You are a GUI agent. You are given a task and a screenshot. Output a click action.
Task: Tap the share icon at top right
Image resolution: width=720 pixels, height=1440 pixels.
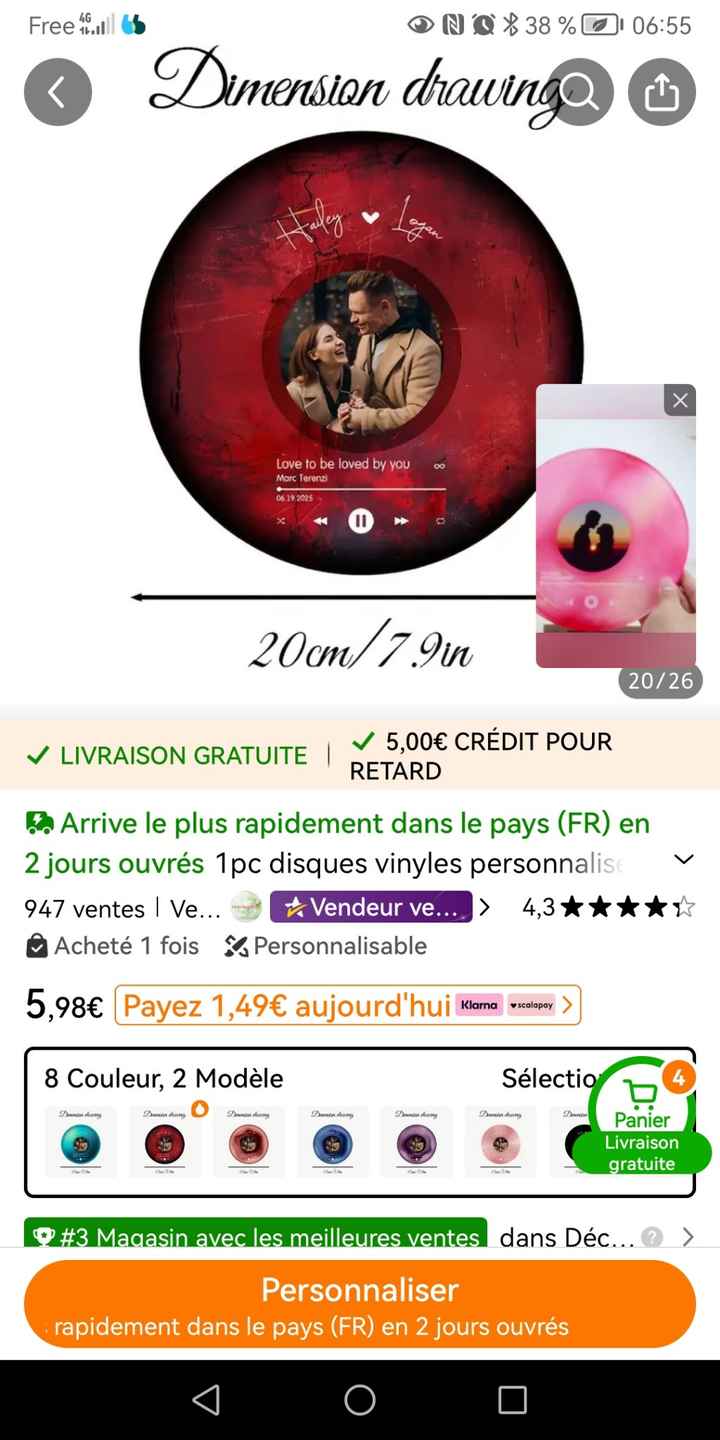tap(661, 91)
